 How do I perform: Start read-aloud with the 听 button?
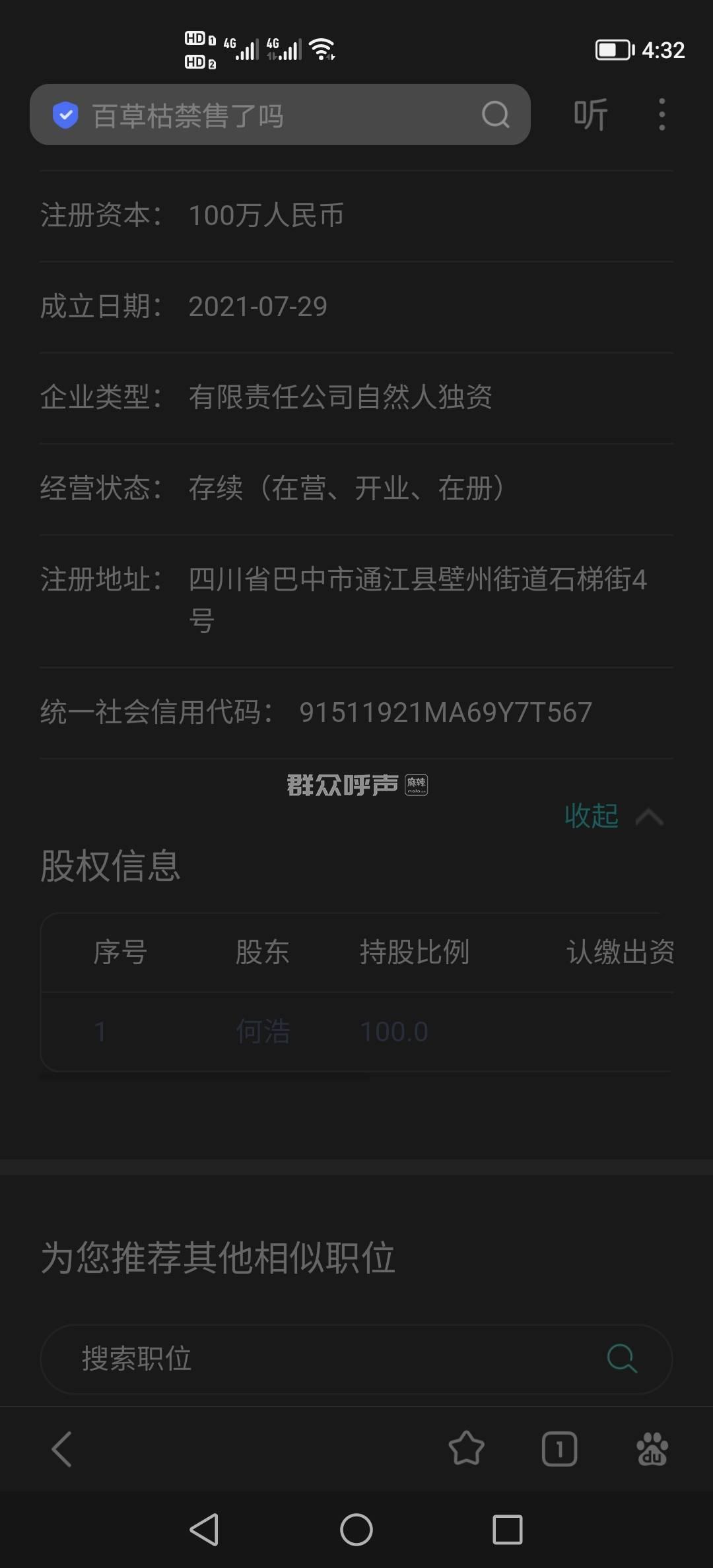coord(590,115)
